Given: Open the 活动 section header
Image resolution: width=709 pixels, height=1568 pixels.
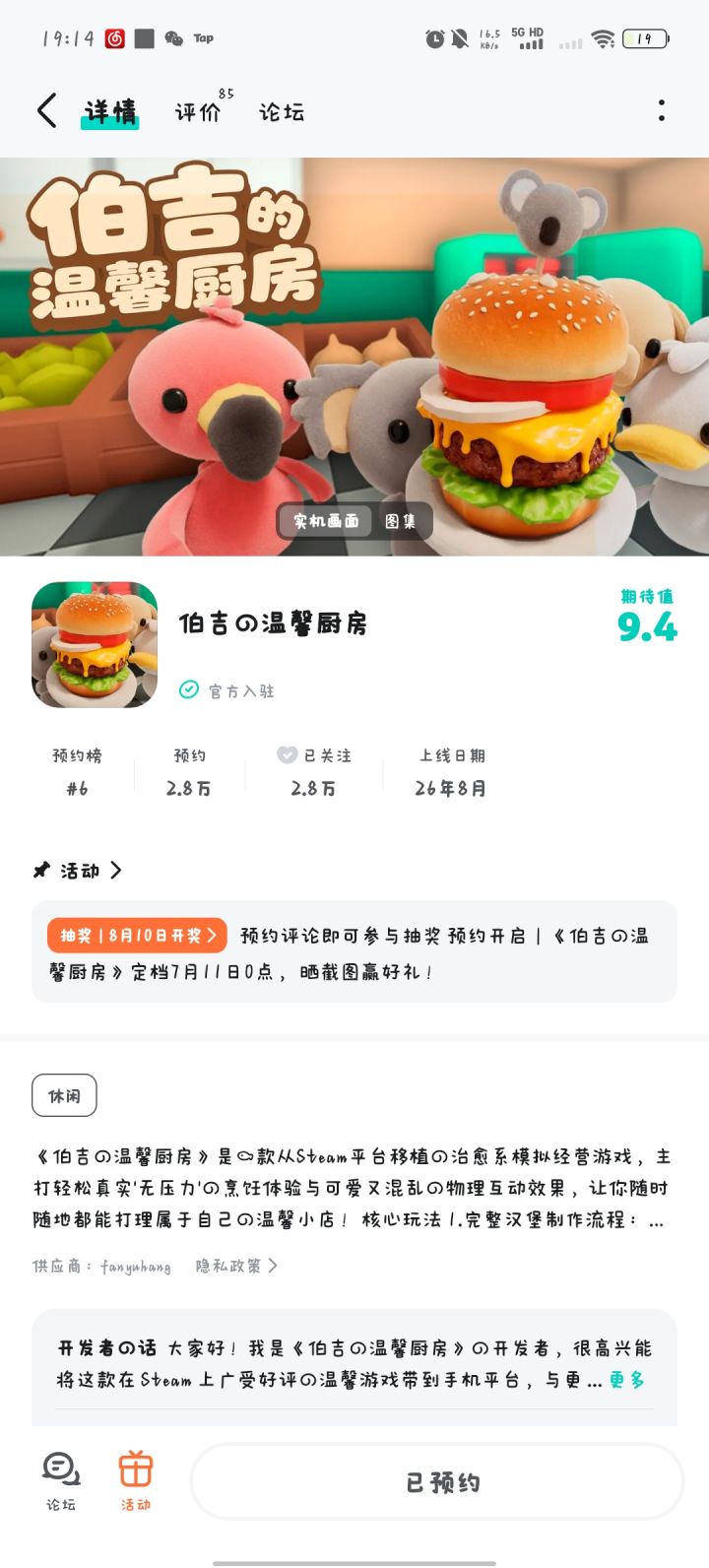Looking at the screenshot, I should [x=77, y=870].
